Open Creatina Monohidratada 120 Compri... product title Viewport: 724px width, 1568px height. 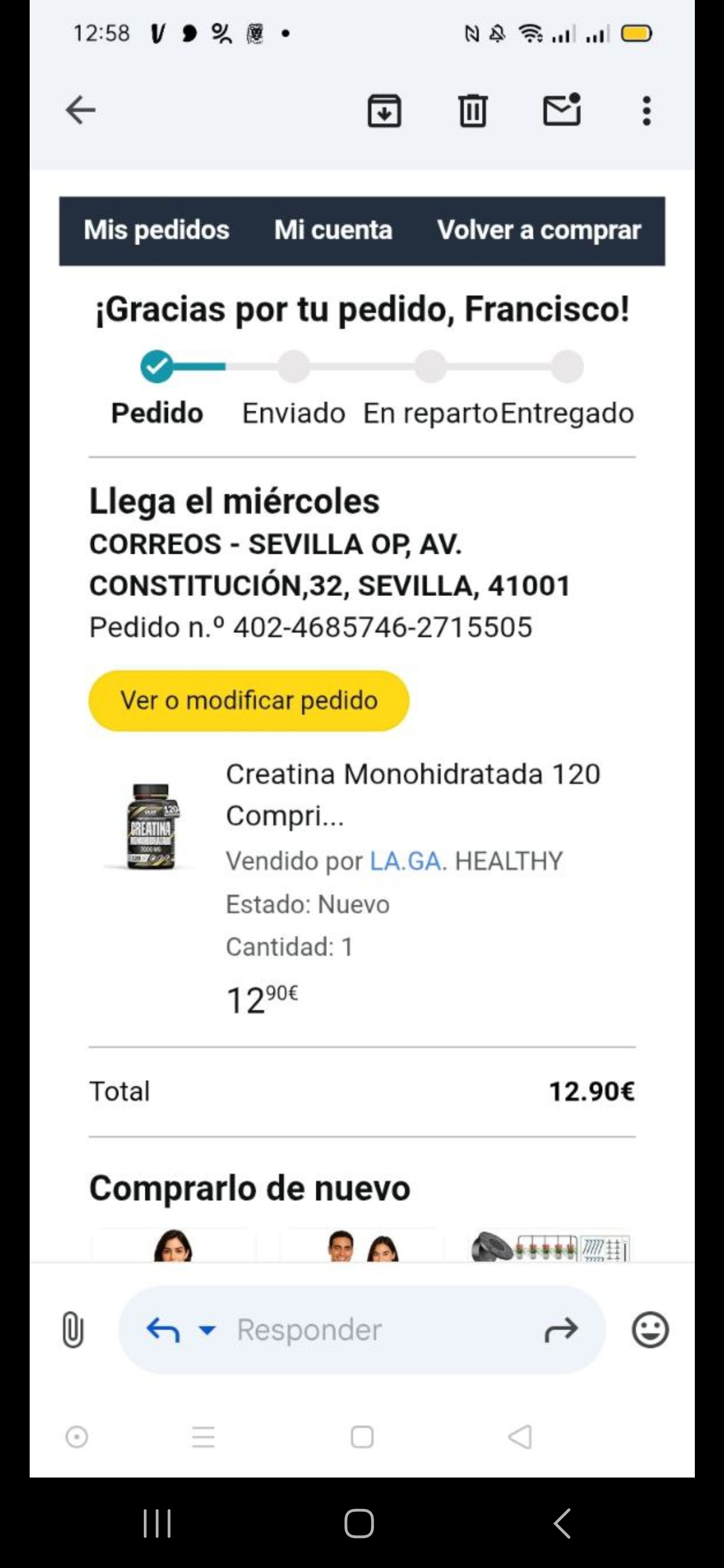412,795
